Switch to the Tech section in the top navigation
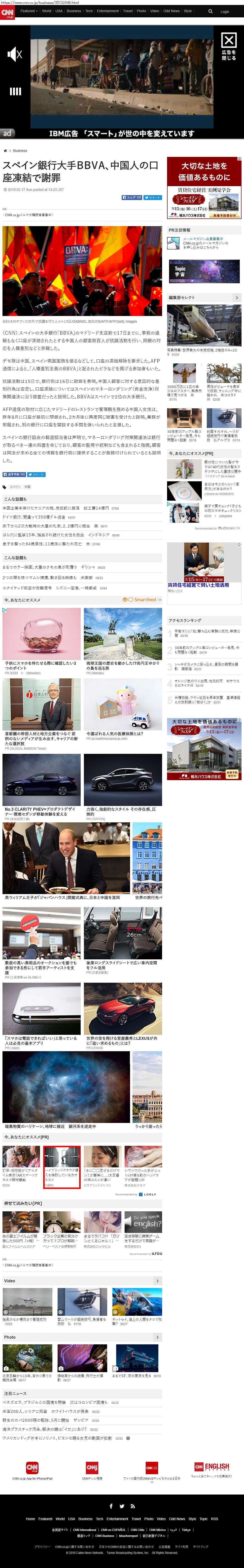Viewport: 244px width, 1568px height. click(89, 11)
